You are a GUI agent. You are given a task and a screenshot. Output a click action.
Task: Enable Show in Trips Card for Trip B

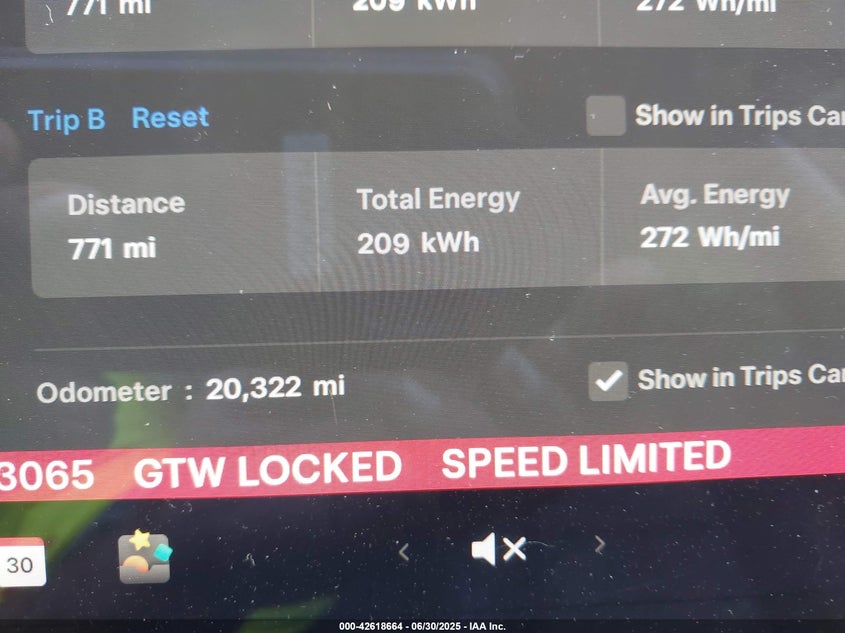click(606, 116)
